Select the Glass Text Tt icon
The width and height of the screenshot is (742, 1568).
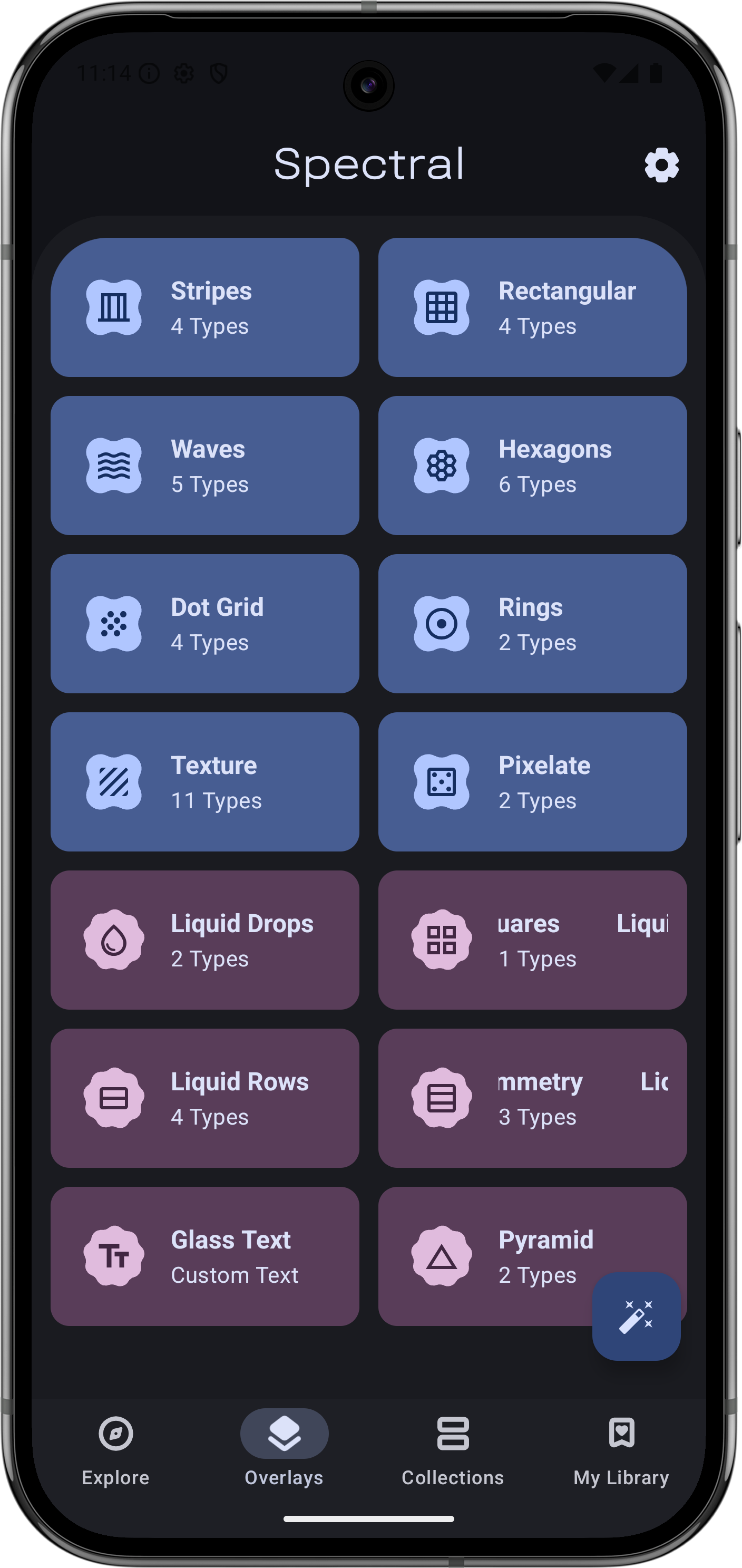coord(114,1256)
